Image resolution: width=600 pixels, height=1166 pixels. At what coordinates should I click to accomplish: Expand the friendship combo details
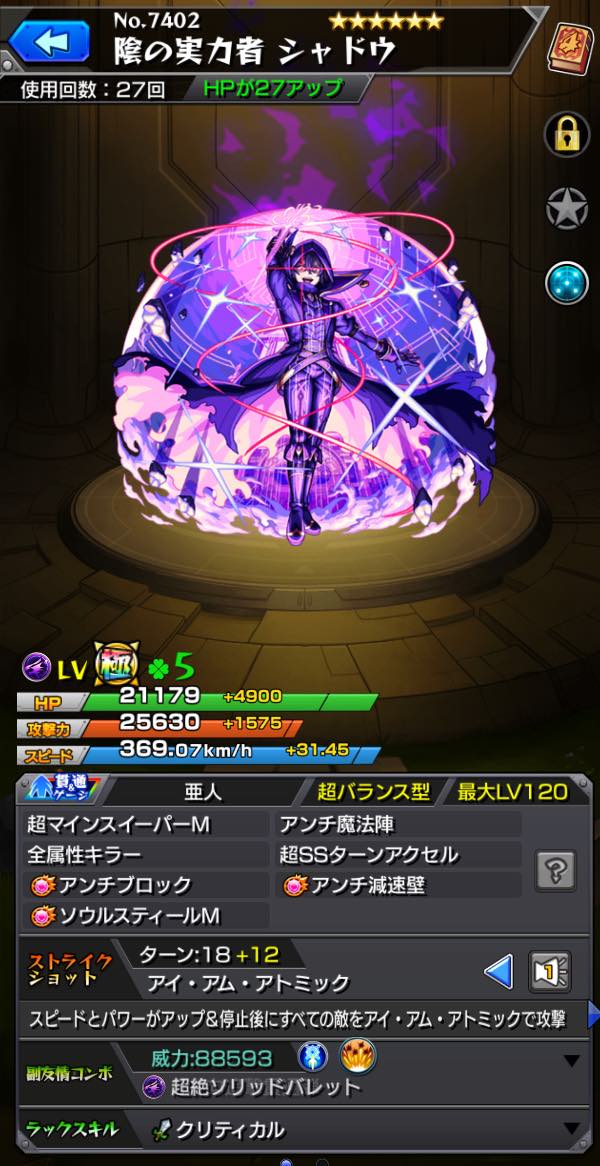coord(572,1060)
